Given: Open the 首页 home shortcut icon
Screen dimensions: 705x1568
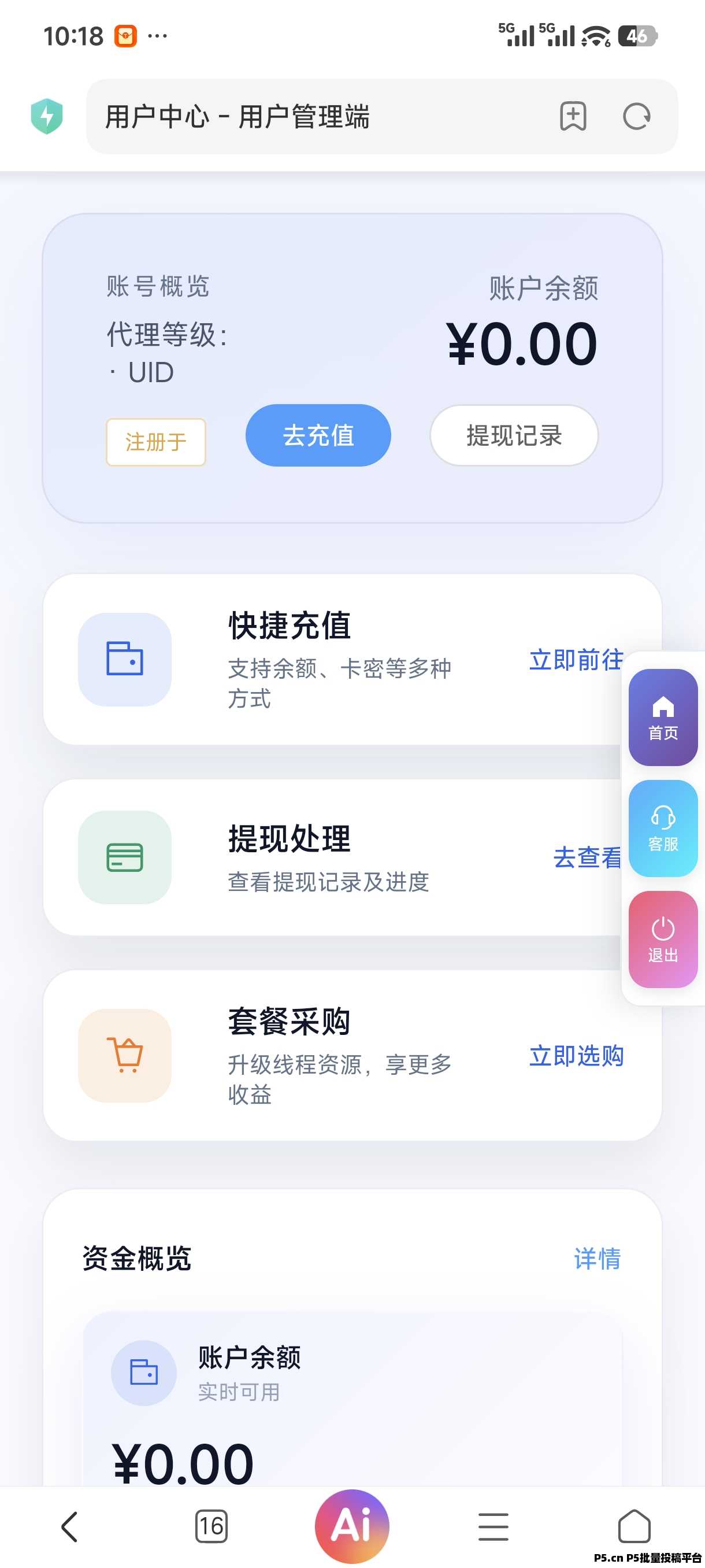Looking at the screenshot, I should click(x=662, y=718).
